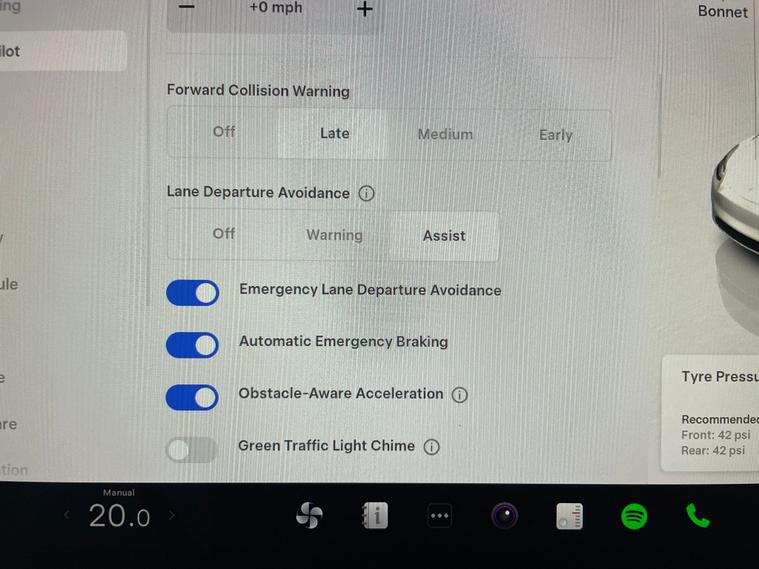View Green Traffic Light Chime info
Screen dimensions: 759x569
[x=431, y=447]
